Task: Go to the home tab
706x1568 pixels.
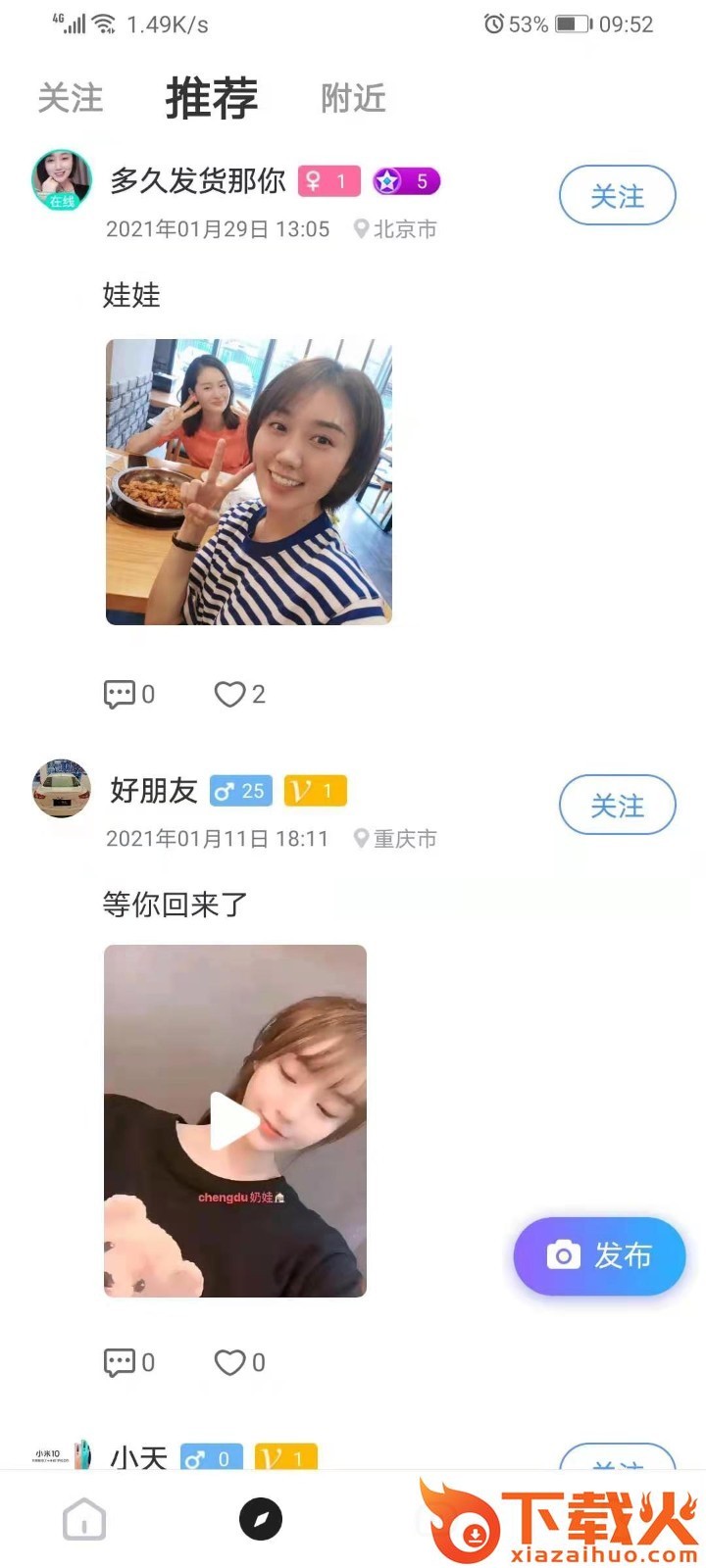Action: 84,1520
